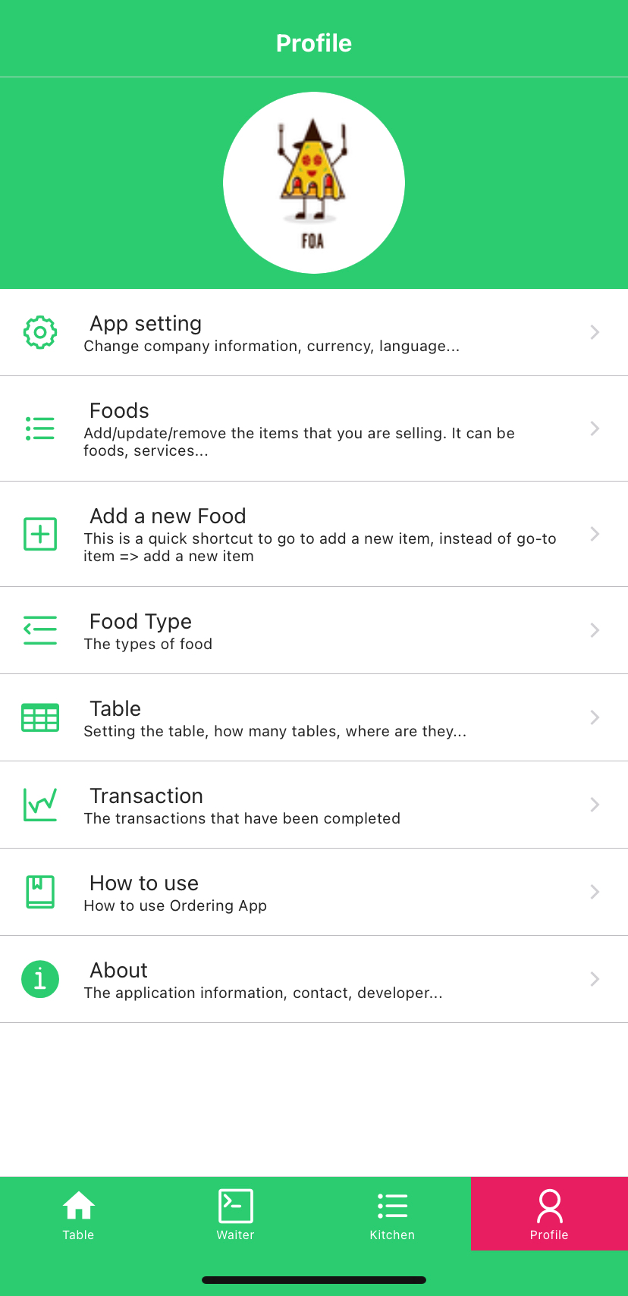Open App setting row

tap(313, 333)
